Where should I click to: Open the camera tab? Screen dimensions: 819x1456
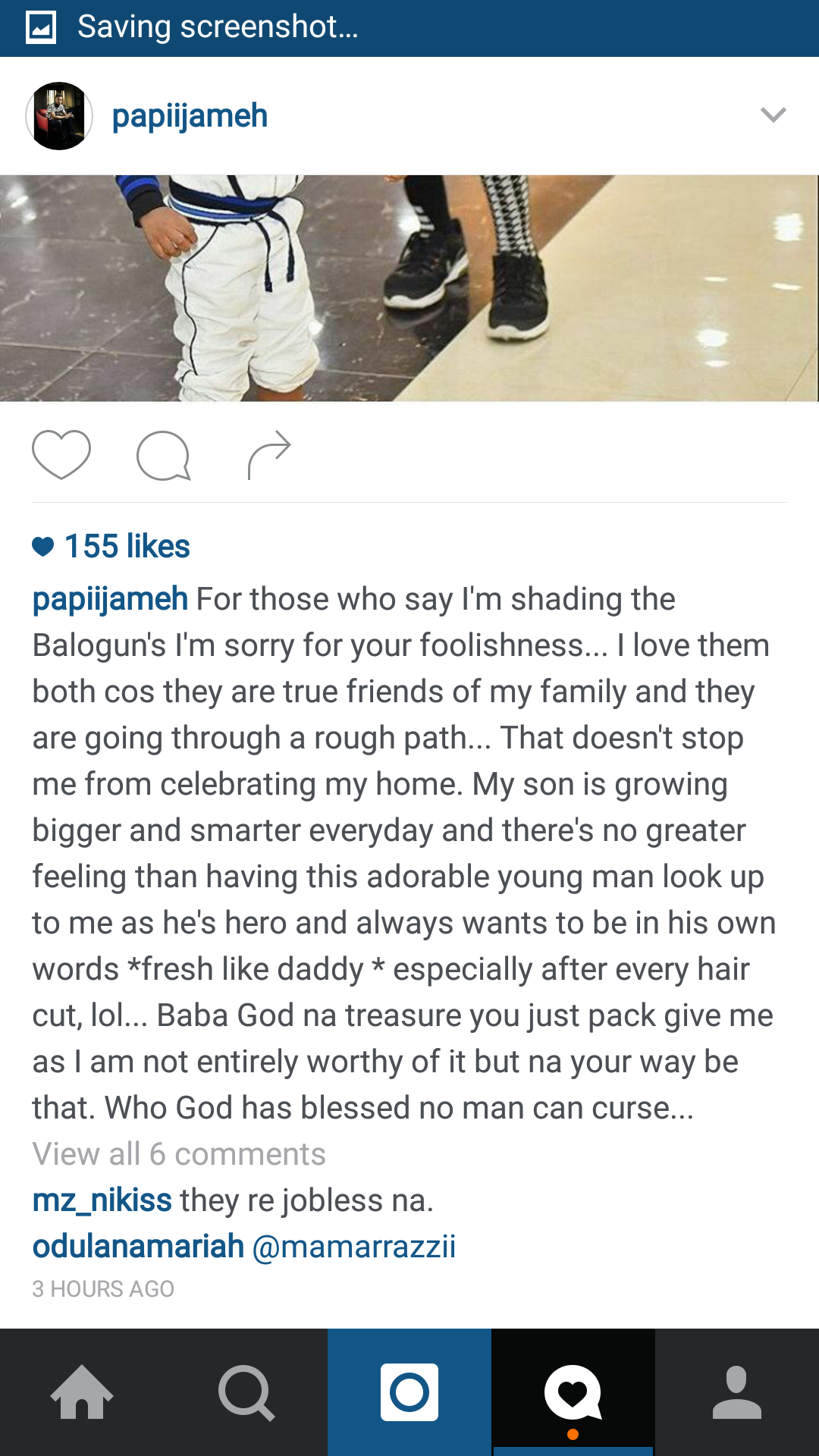[409, 1392]
